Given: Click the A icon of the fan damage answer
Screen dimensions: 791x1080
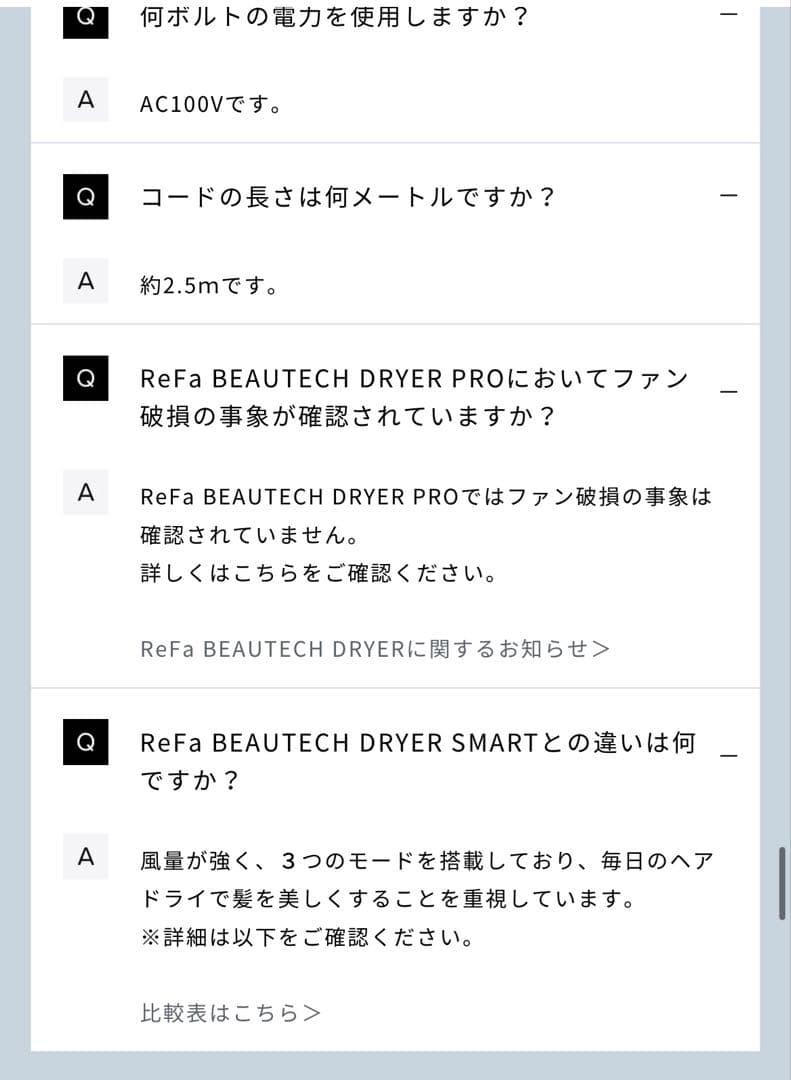Looking at the screenshot, I should click(85, 492).
